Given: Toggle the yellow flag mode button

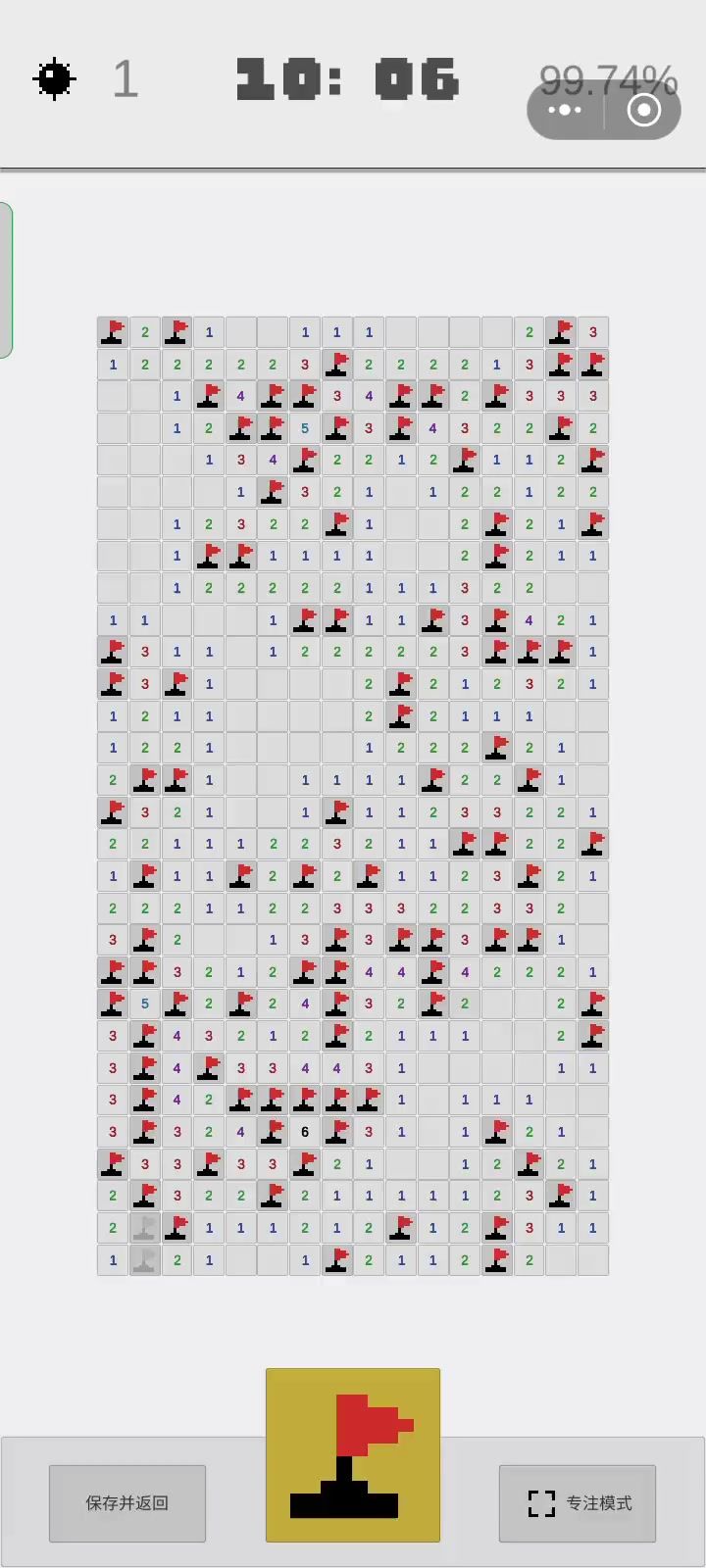Looking at the screenshot, I should [x=353, y=1455].
